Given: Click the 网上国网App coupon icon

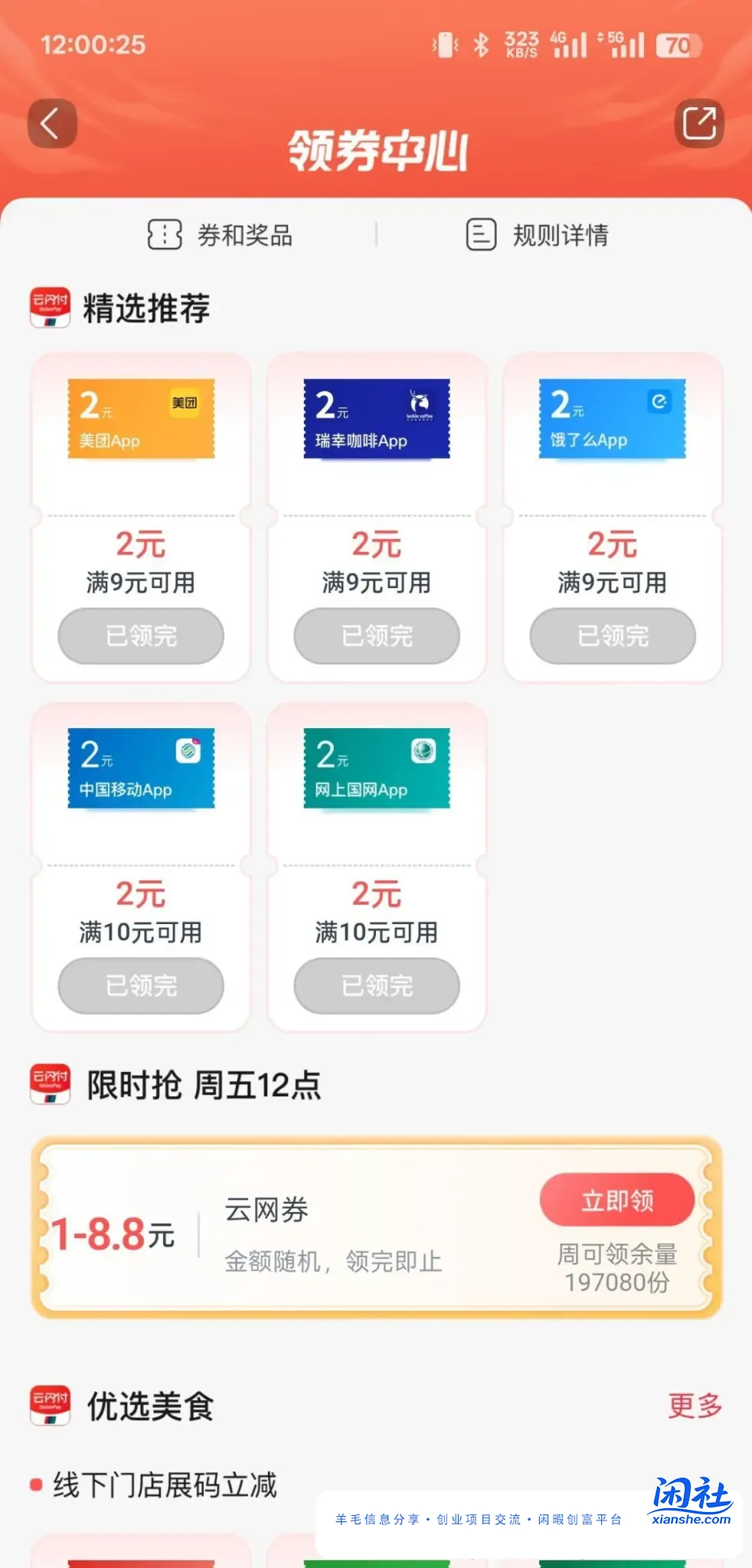Looking at the screenshot, I should coord(376,768).
